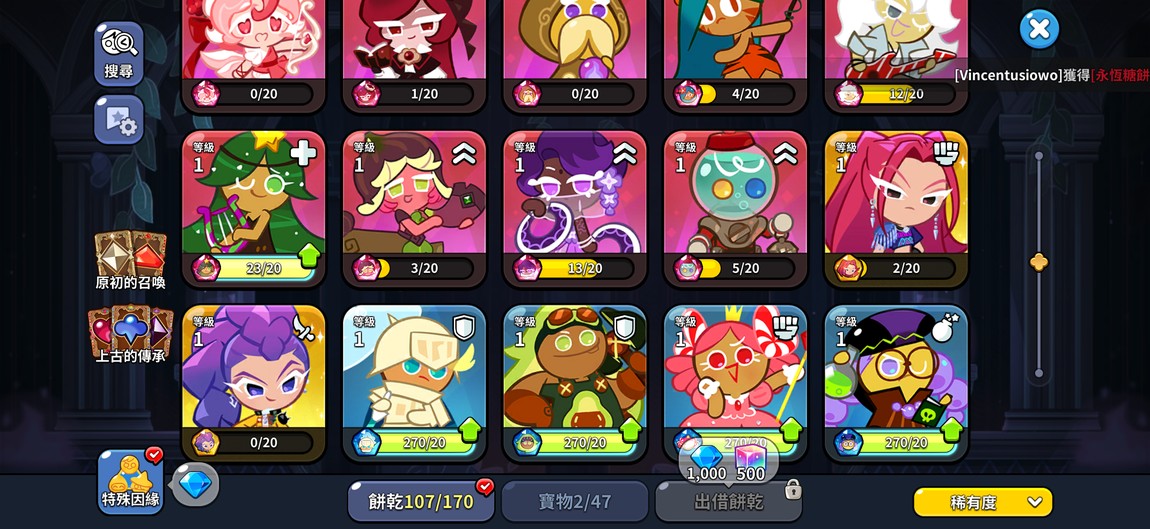Select the robot cookie card showing 5/20
Image resolution: width=1150 pixels, height=529 pixels.
(735, 205)
